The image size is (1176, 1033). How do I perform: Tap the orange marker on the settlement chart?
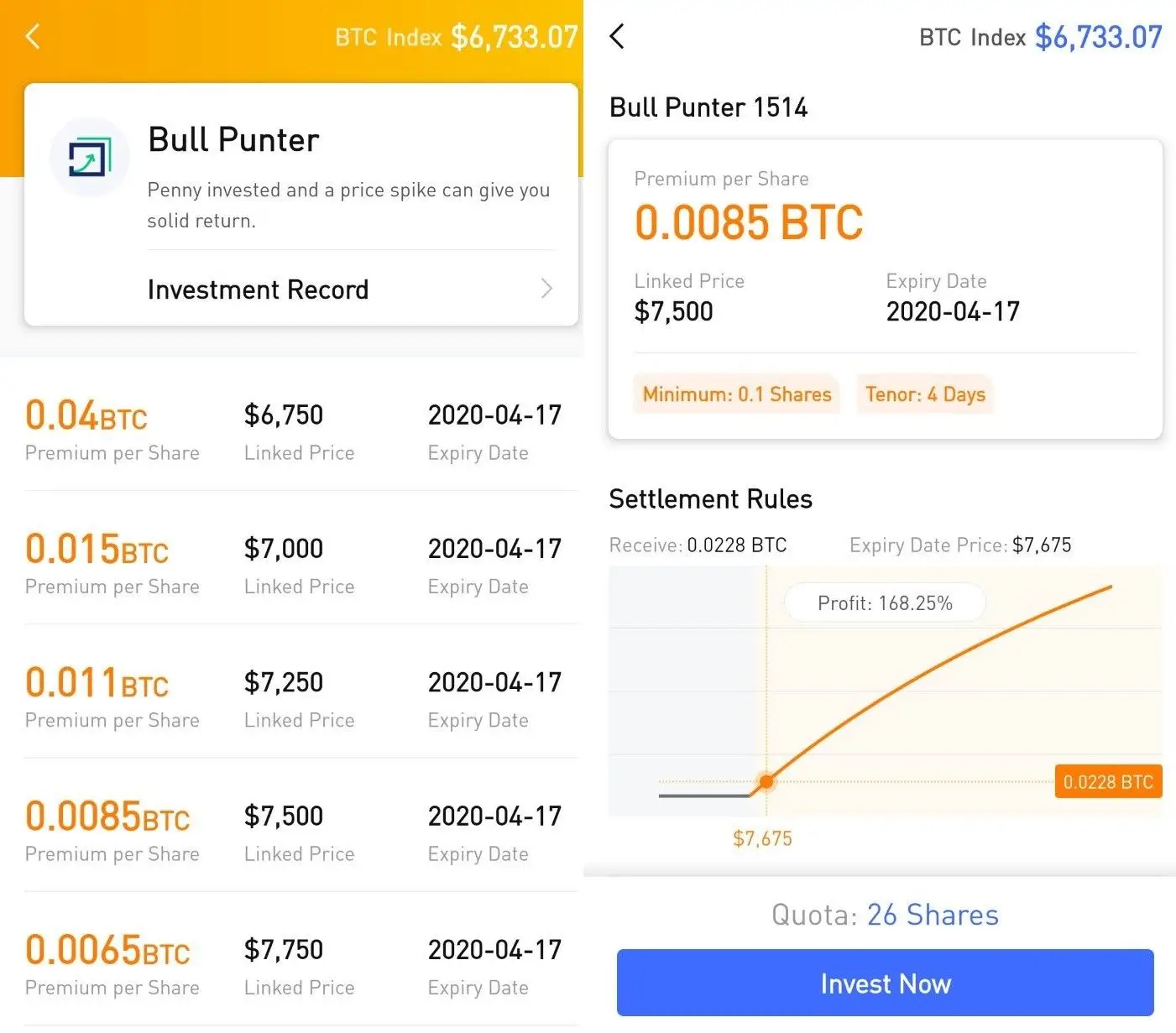(766, 782)
